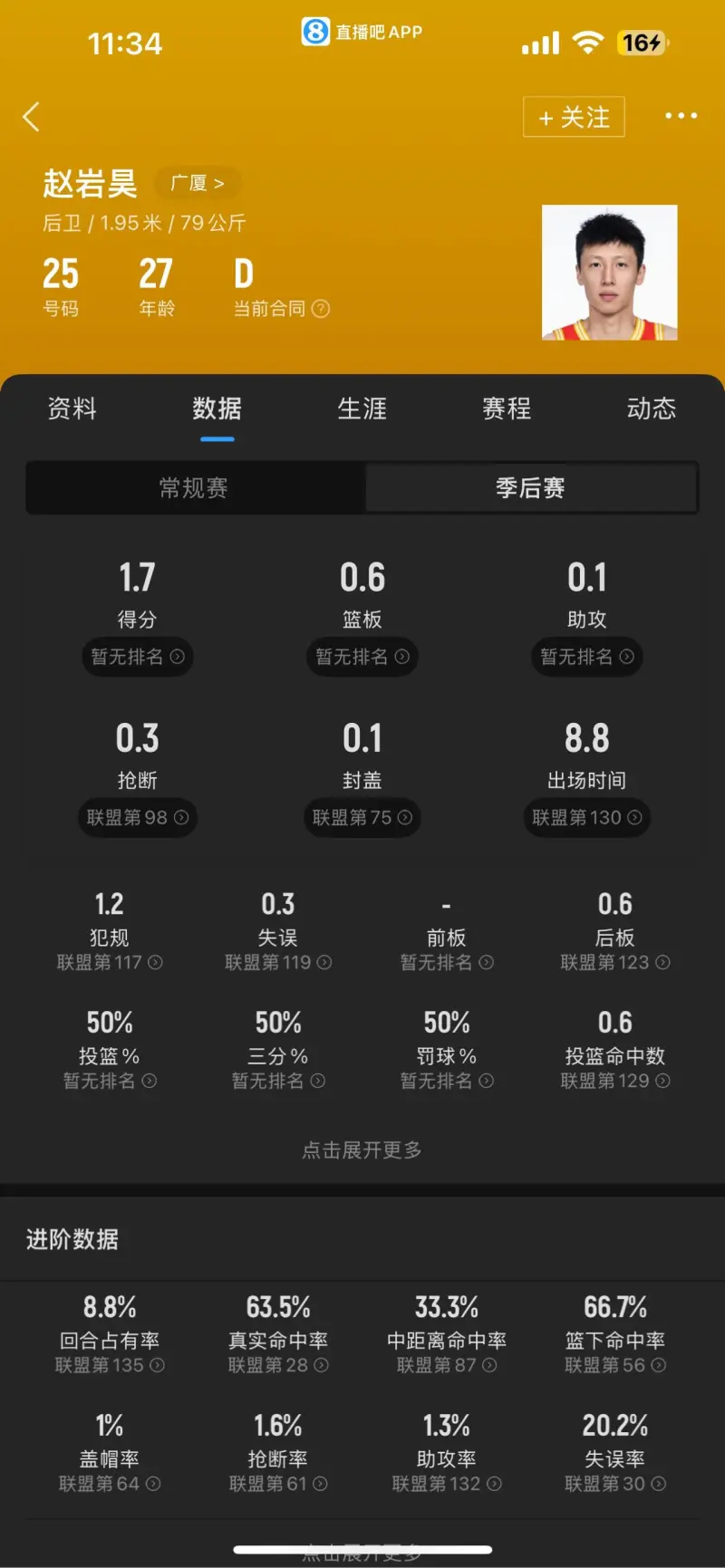
Task: Show help for 当前合同 contract
Action: (321, 309)
